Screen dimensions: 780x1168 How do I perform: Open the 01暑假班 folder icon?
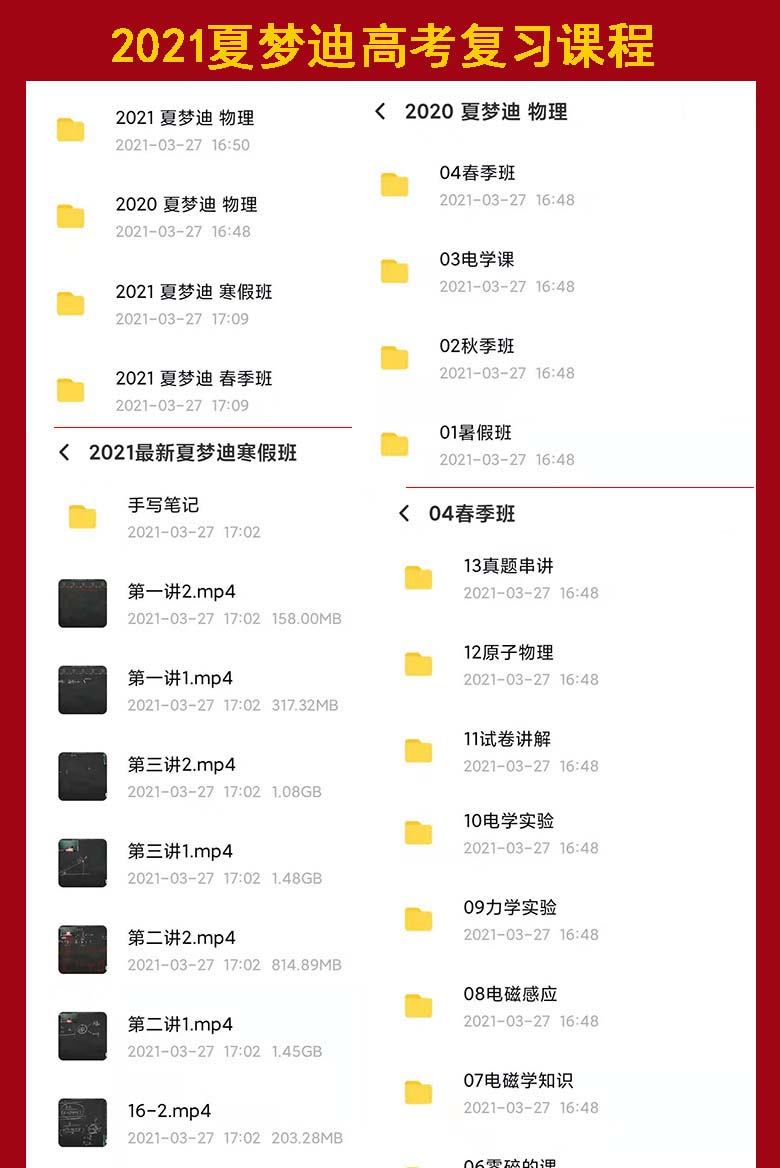click(x=393, y=445)
